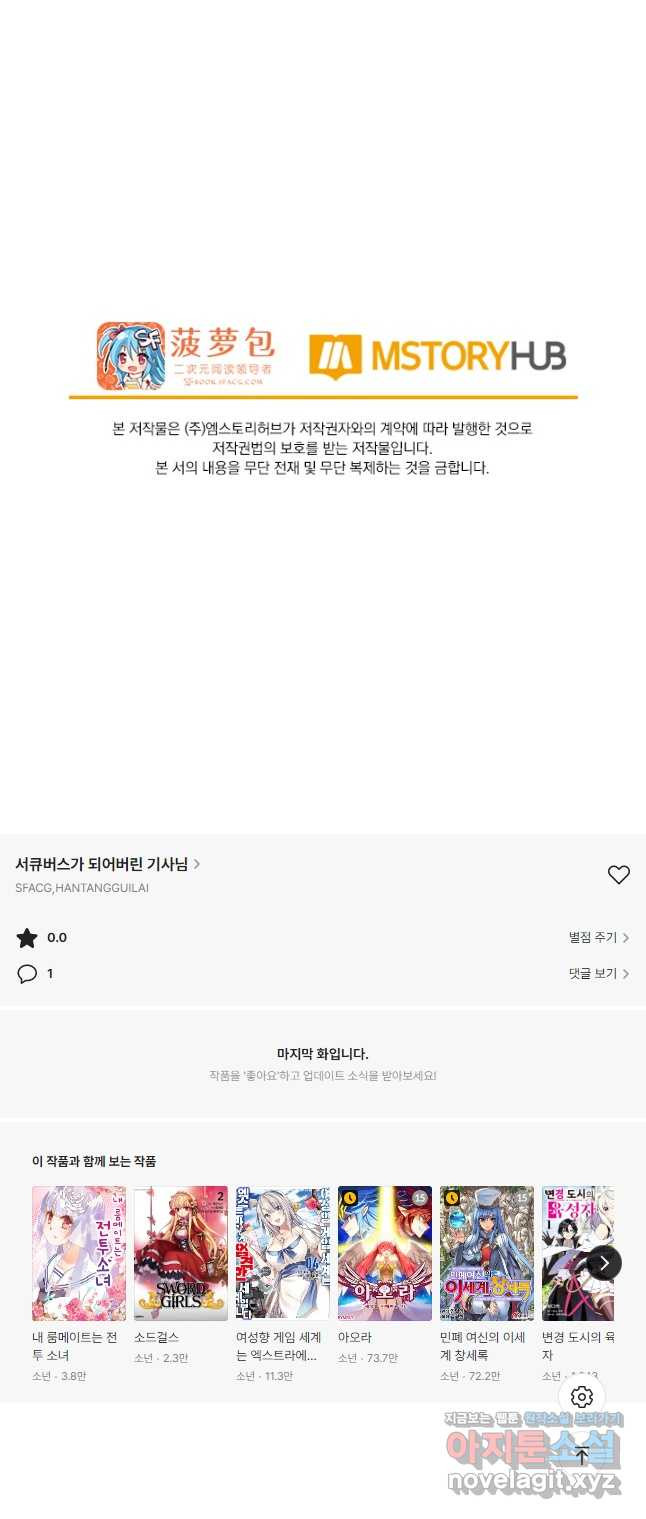This screenshot has width=646, height=1519.
Task: Open the 민폐 여신의 이세계 창세록 recommendation
Action: [487, 1253]
